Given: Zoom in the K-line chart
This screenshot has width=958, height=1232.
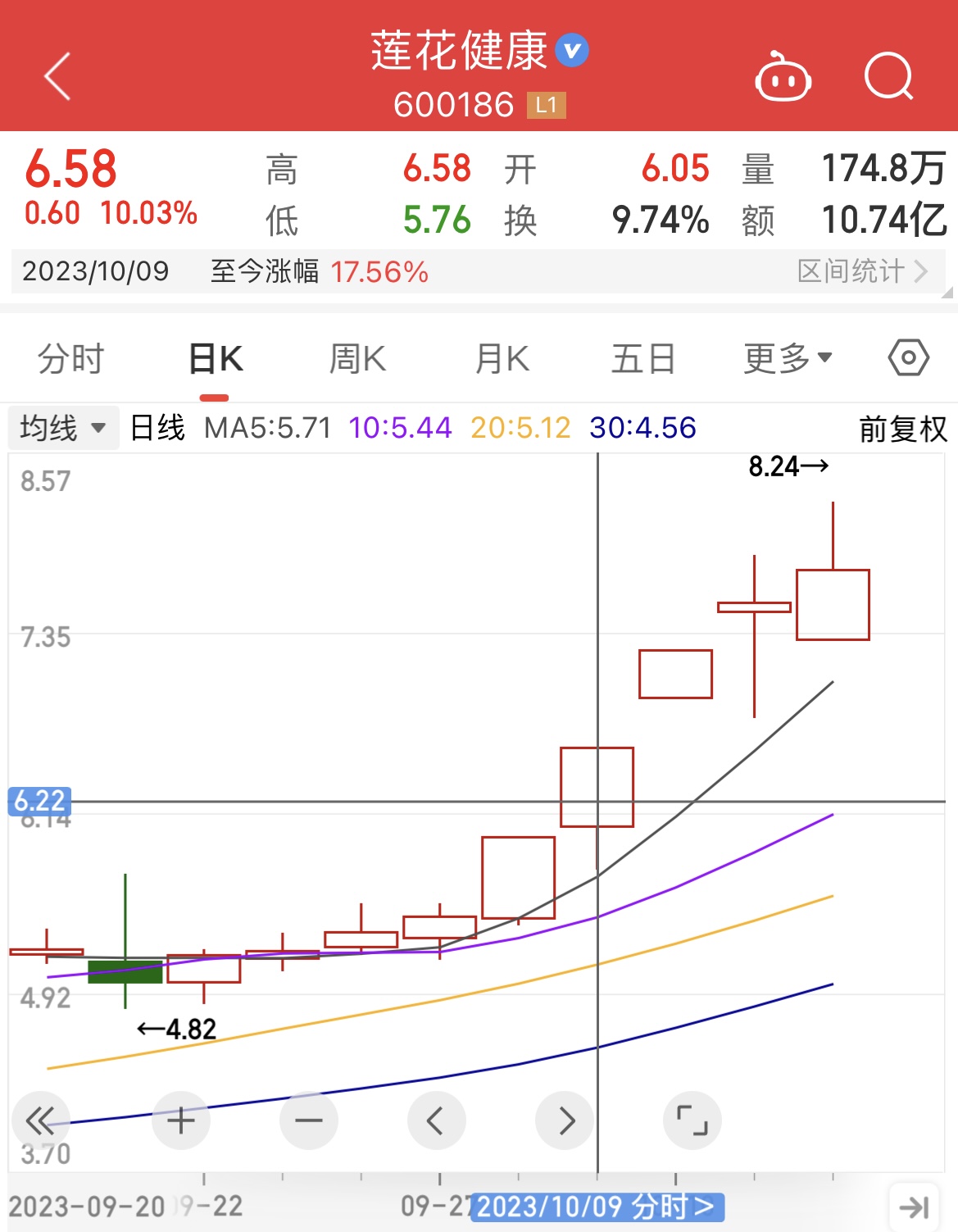Looking at the screenshot, I should (181, 1121).
